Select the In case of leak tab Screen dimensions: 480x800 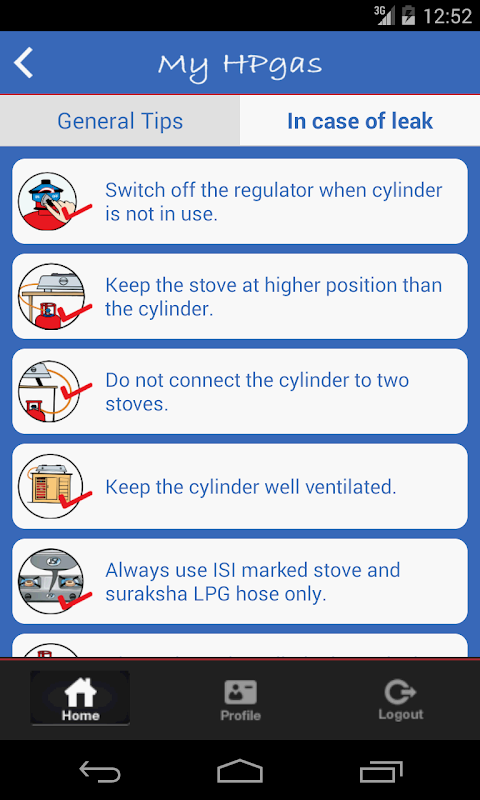[x=360, y=121]
